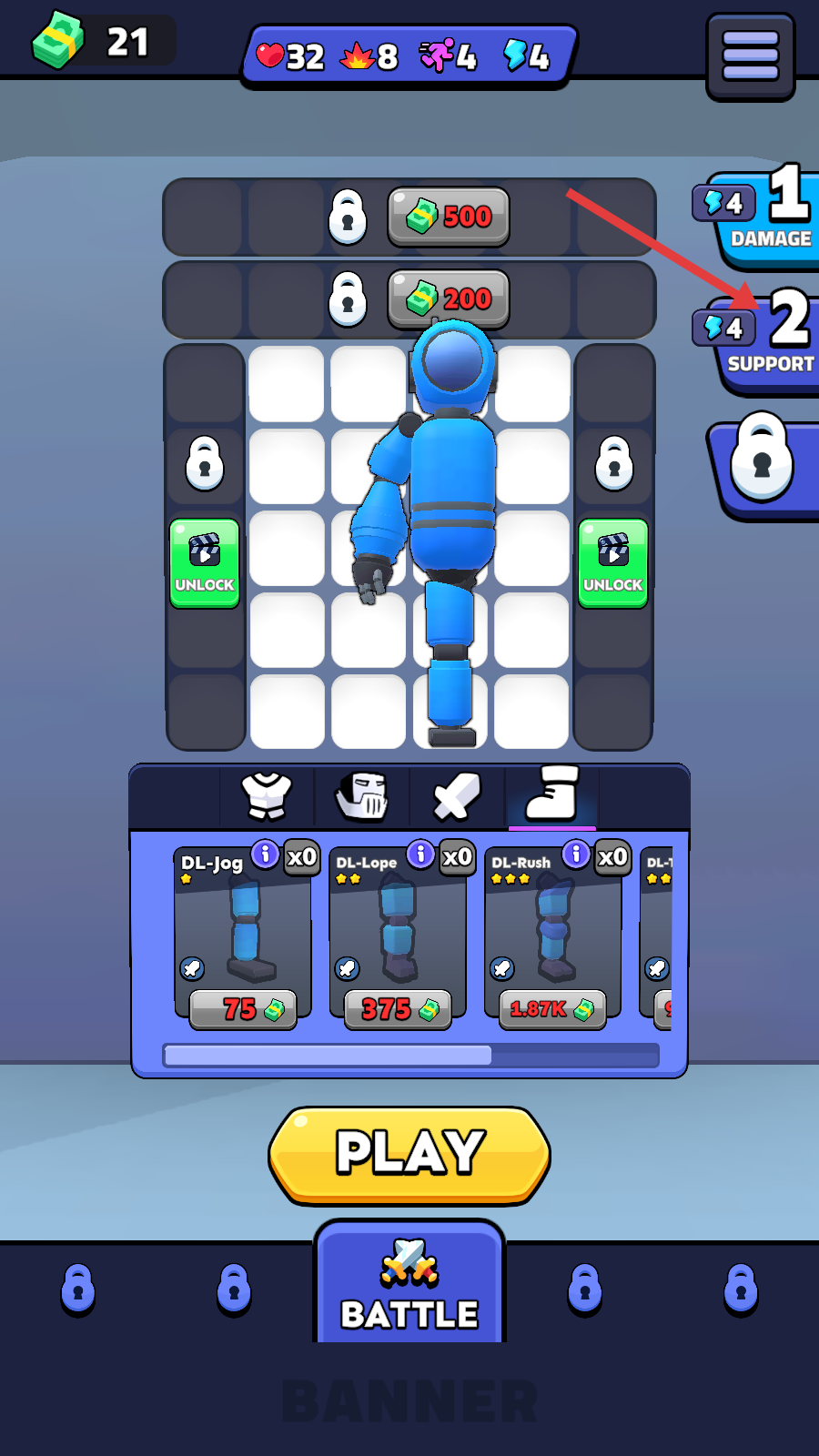Show info for DL-Jog

click(x=265, y=854)
